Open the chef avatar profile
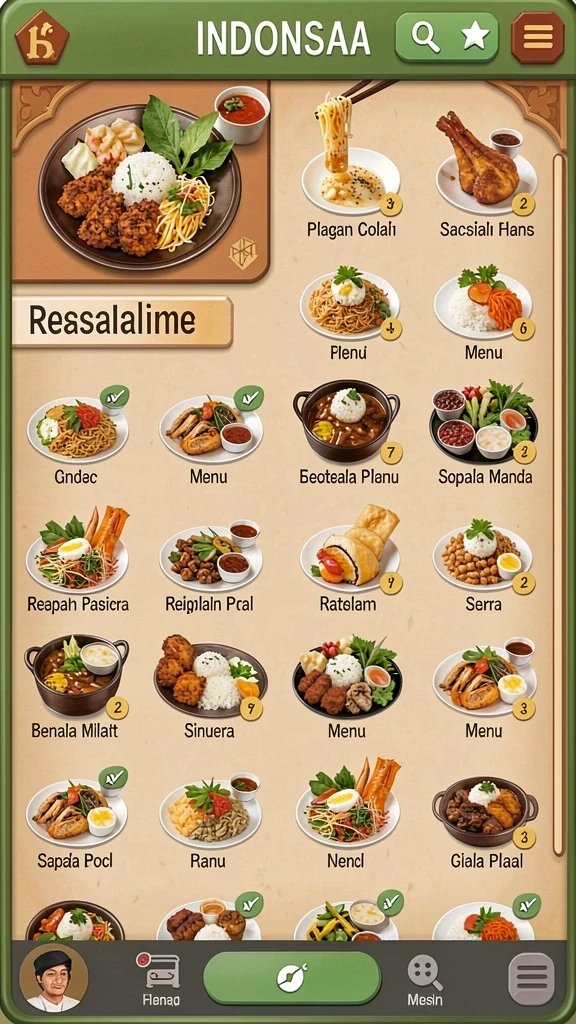Viewport: 576px width, 1024px height. [x=54, y=977]
